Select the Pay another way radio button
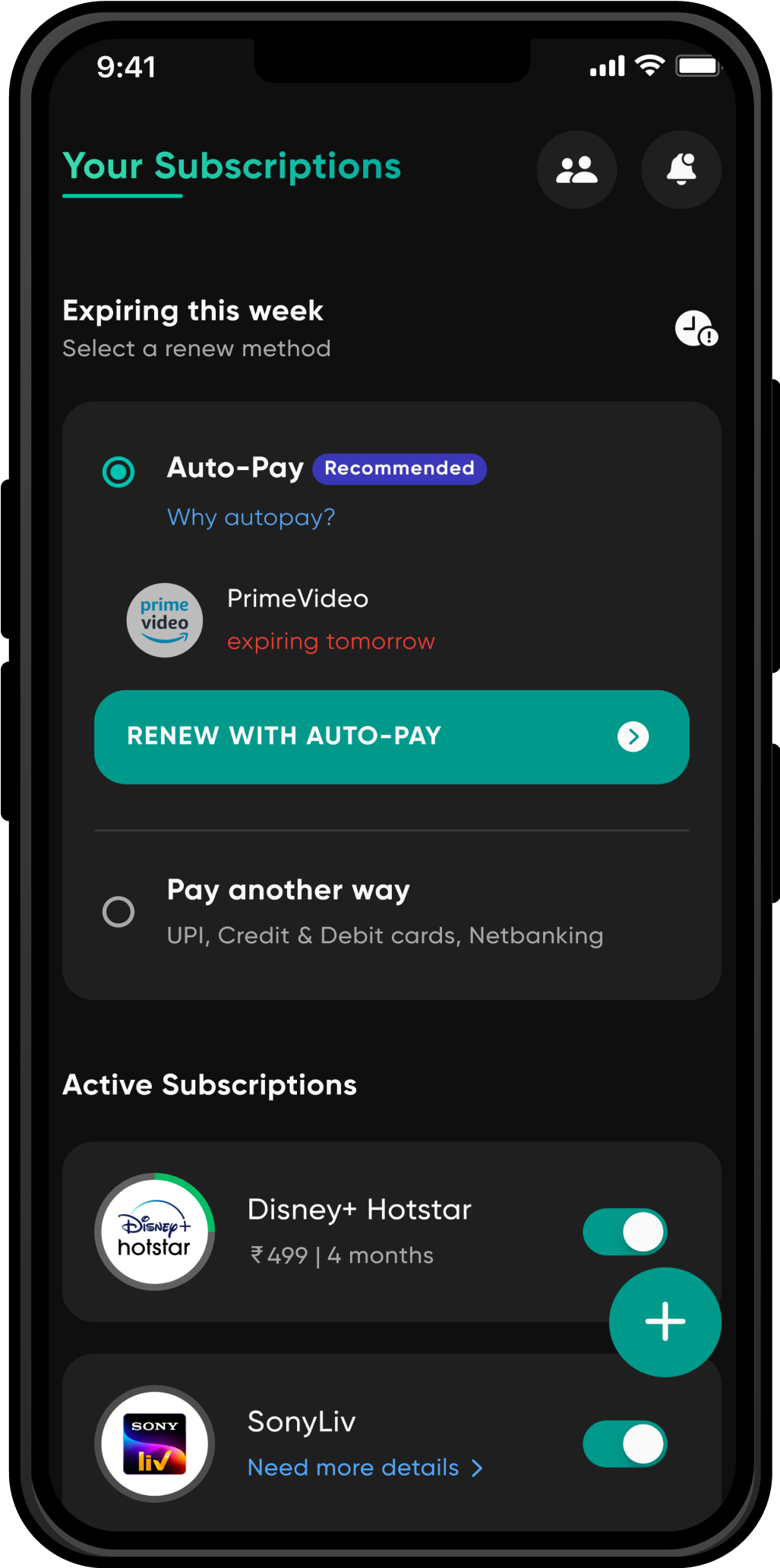The width and height of the screenshot is (780, 1568). [x=118, y=911]
